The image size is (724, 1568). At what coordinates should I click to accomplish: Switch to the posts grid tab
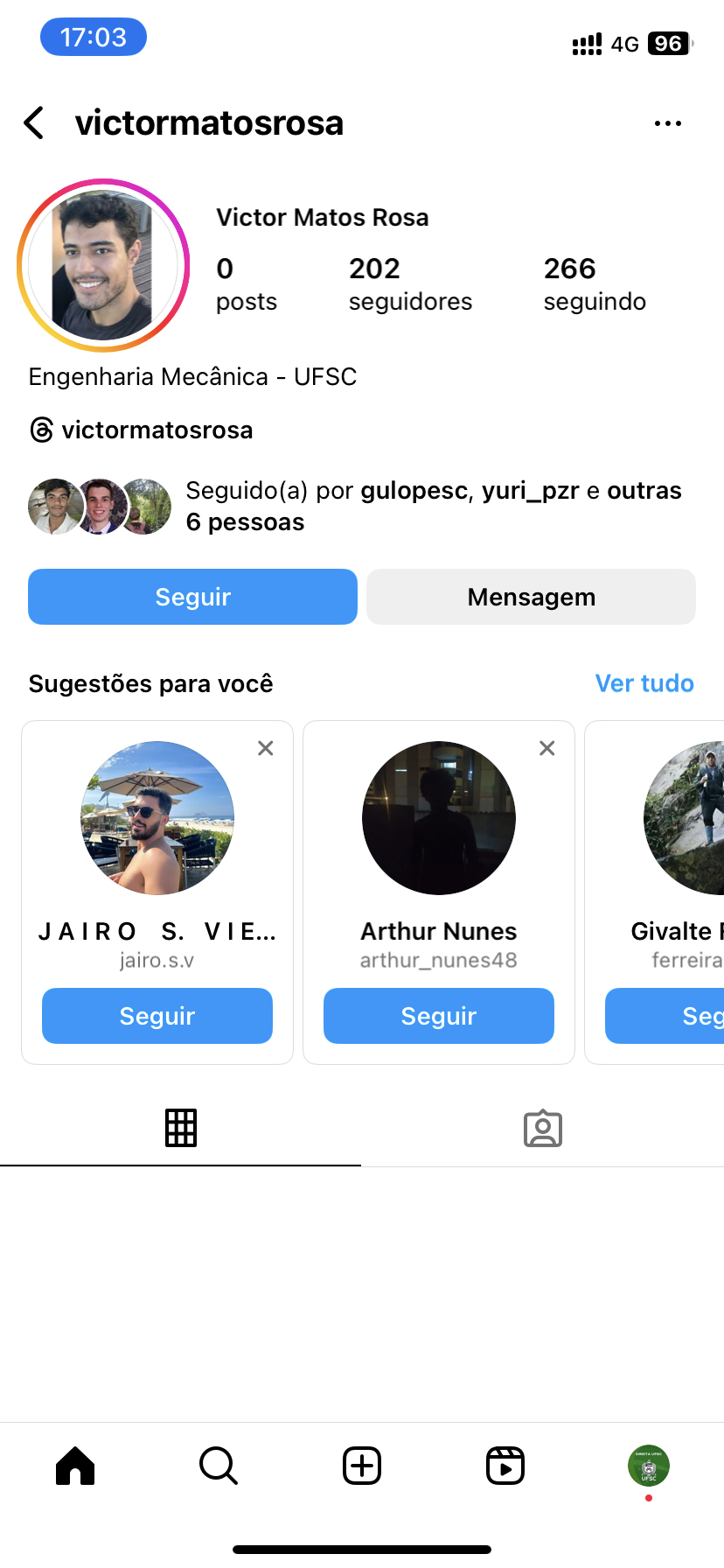click(x=181, y=1128)
